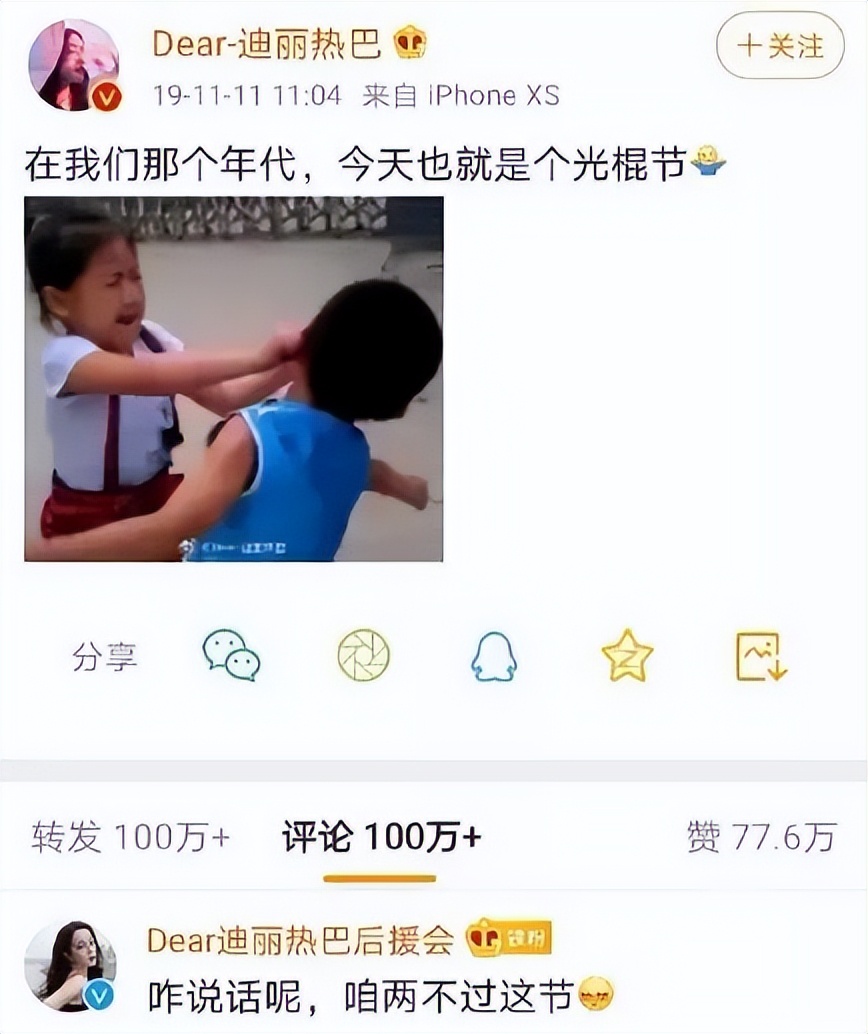The image size is (868, 1034).
Task: Save the post as an image
Action: (761, 656)
